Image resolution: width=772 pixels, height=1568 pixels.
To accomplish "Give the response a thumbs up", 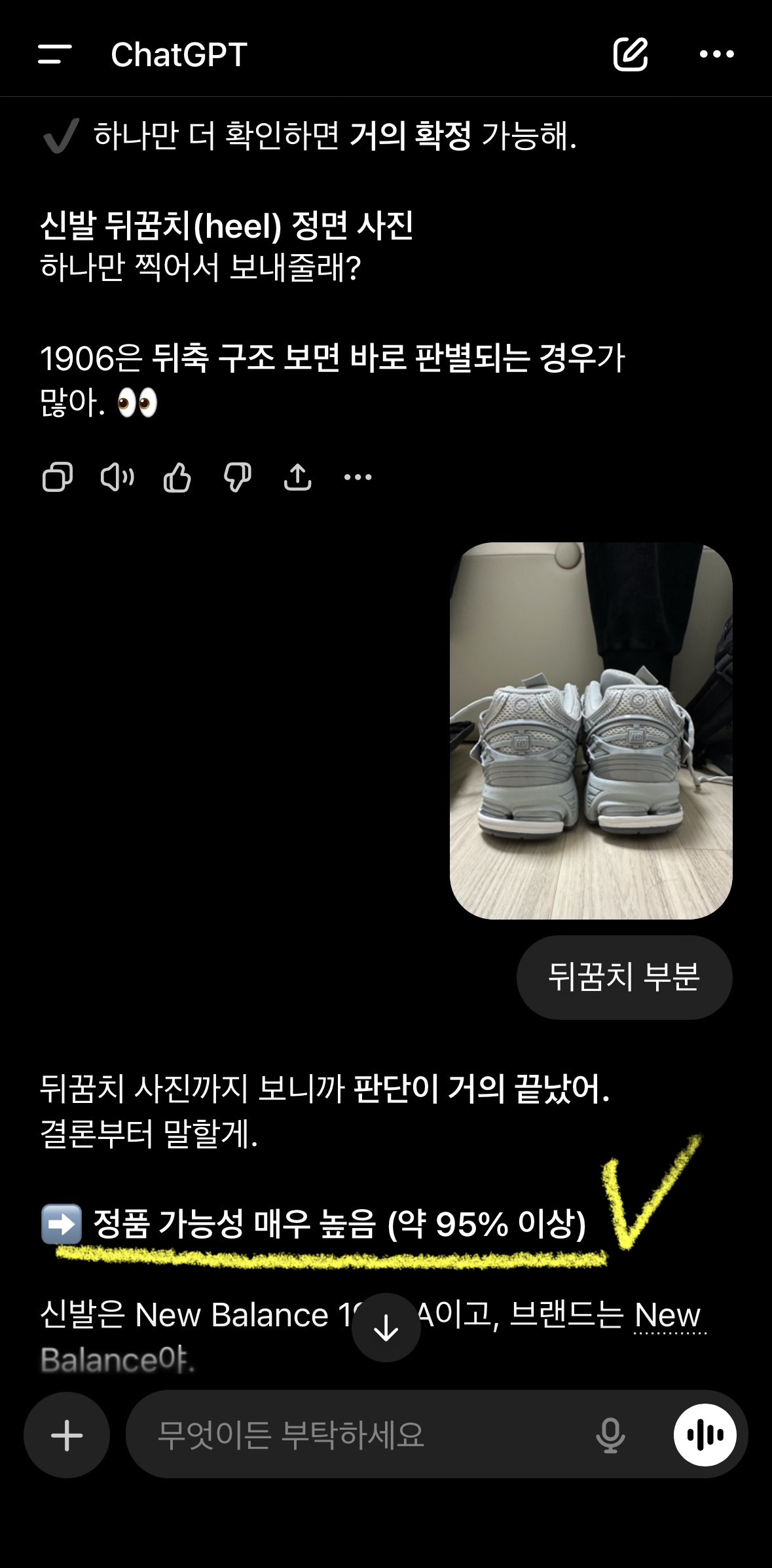I will pos(177,477).
